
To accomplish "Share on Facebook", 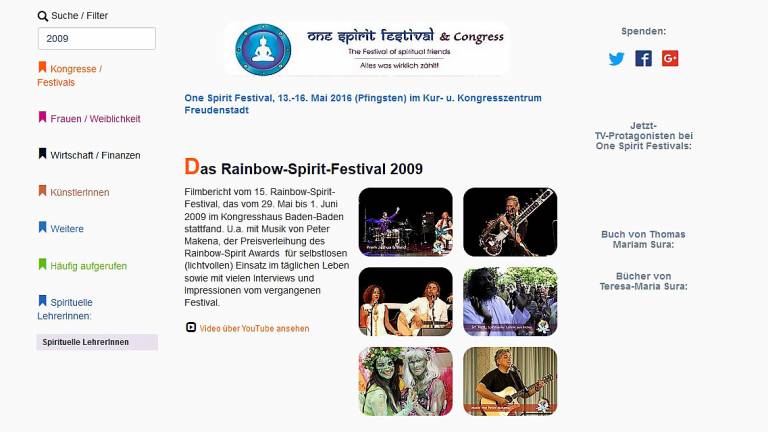I will pos(643,59).
